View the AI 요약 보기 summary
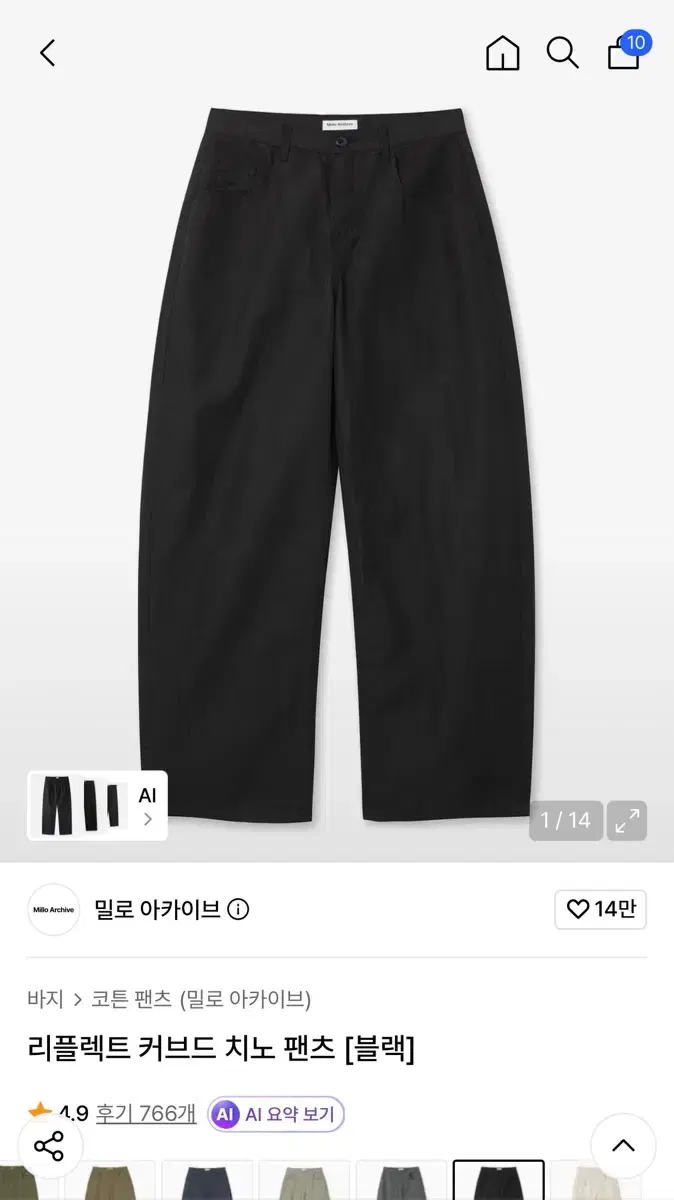674x1200 pixels. 277,1114
